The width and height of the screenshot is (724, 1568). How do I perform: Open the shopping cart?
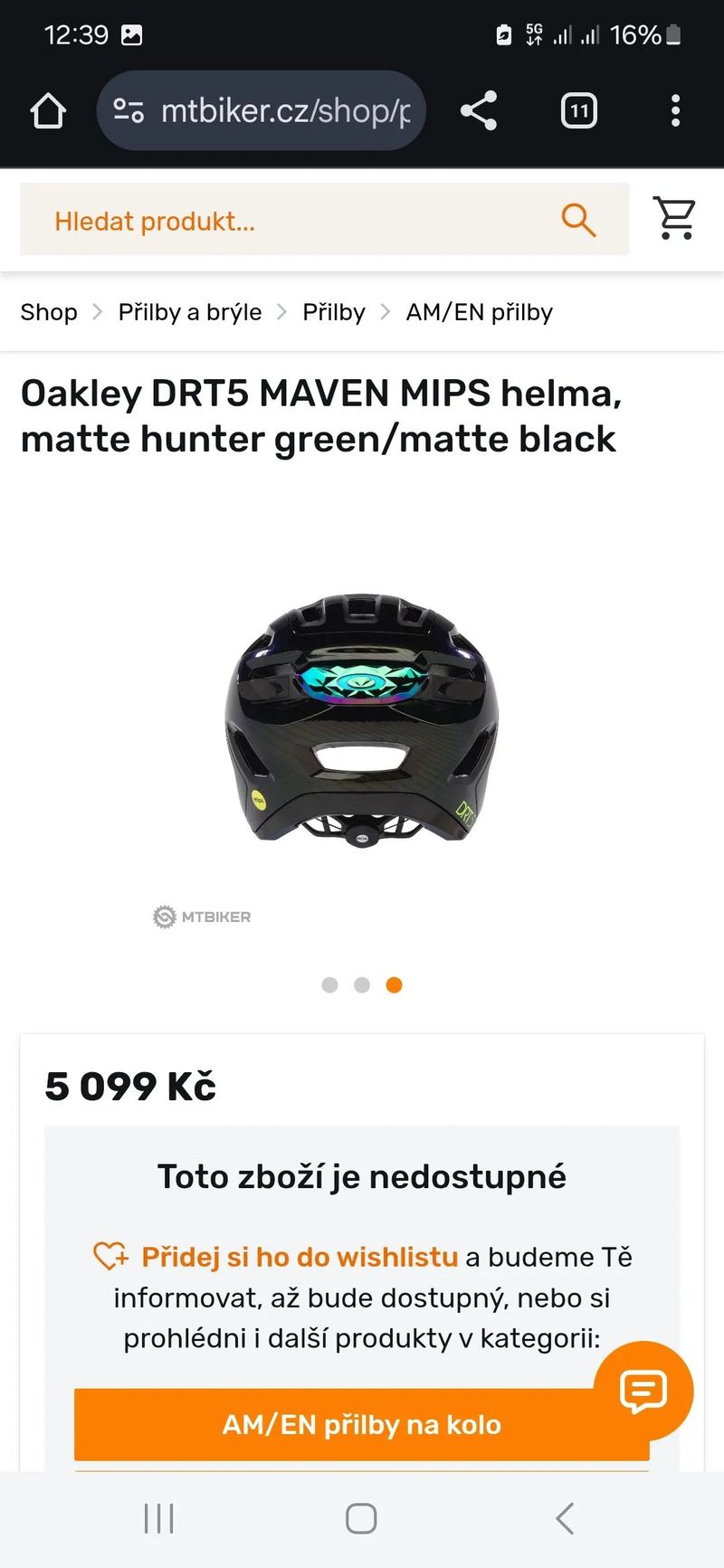pyautogui.click(x=675, y=219)
